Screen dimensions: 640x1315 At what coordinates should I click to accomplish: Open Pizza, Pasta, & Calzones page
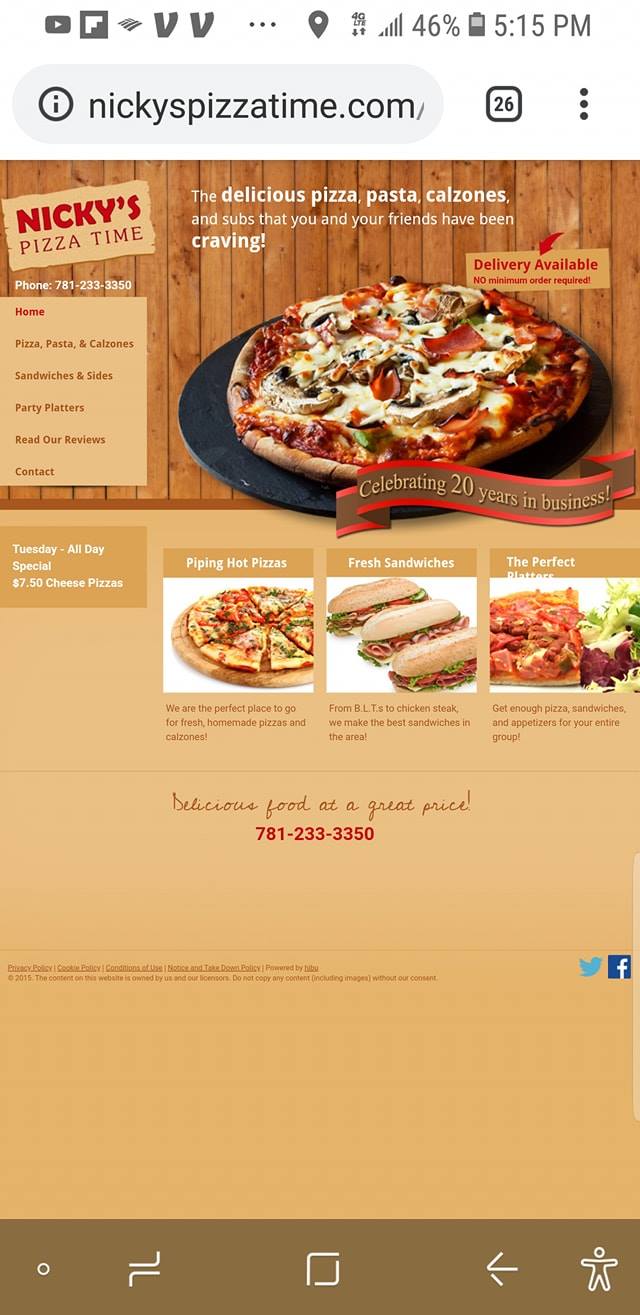[74, 344]
